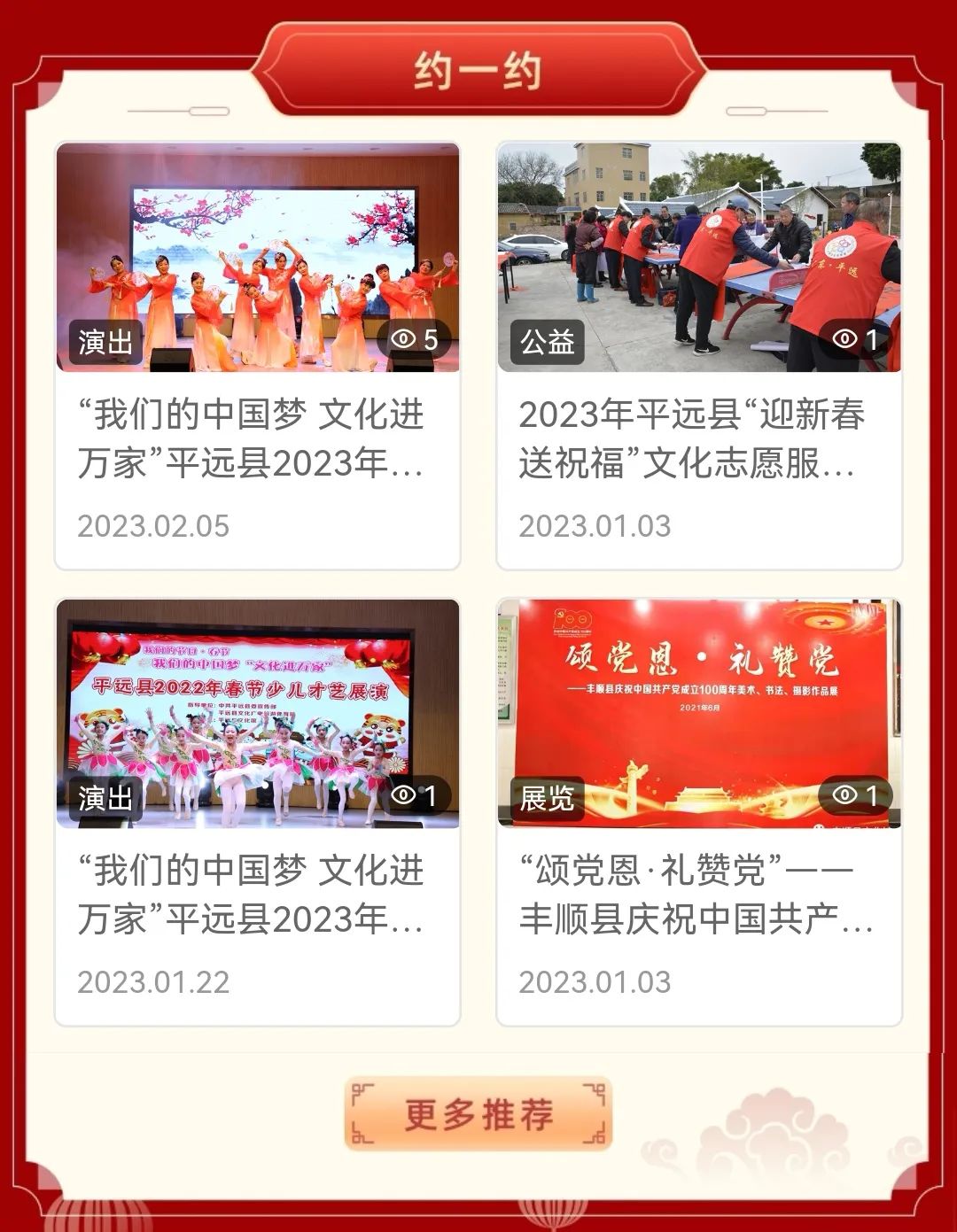Viewport: 957px width, 1232px height.
Task: Open the 演出 event card dated 2023.01.22
Action: point(257,811)
